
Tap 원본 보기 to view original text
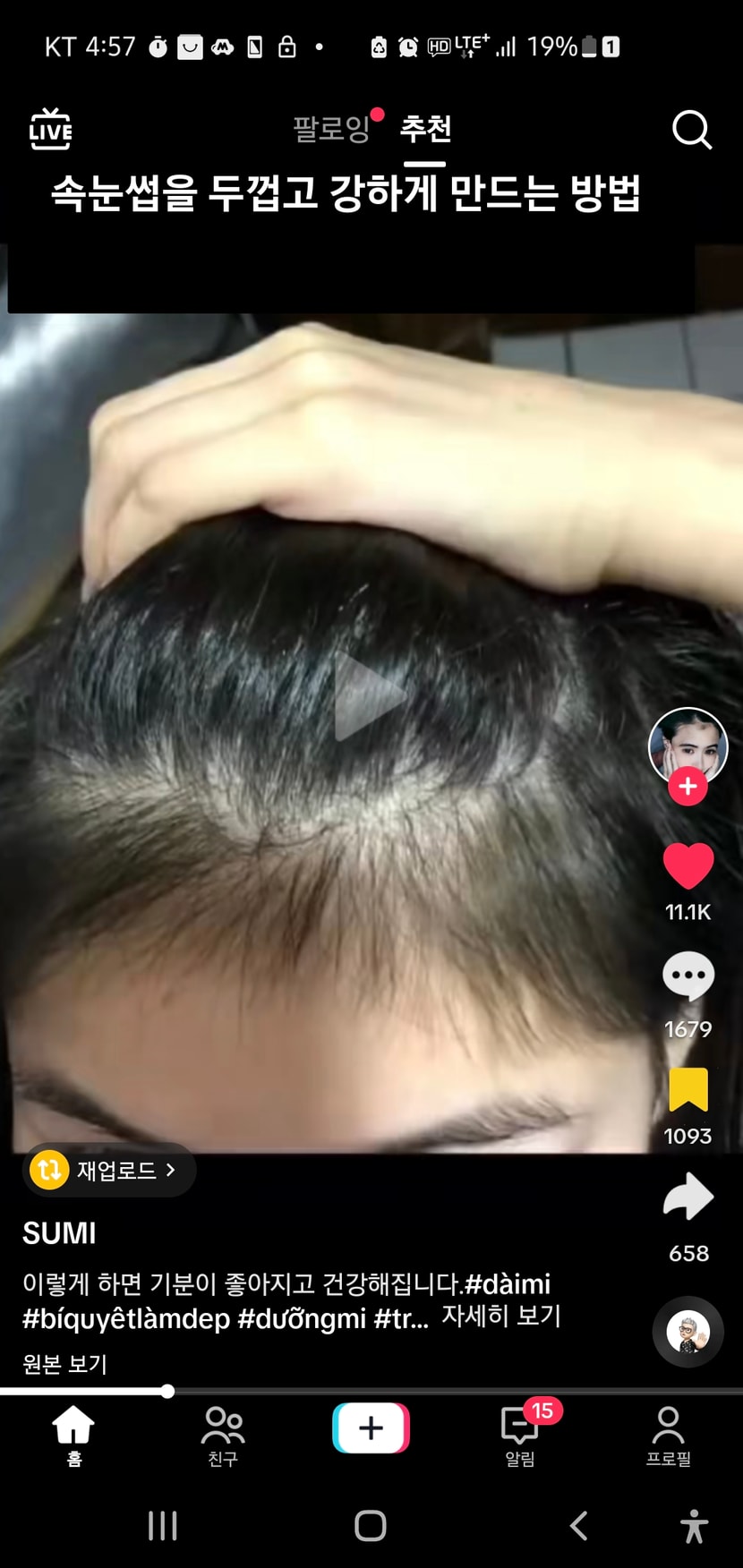(x=64, y=1364)
